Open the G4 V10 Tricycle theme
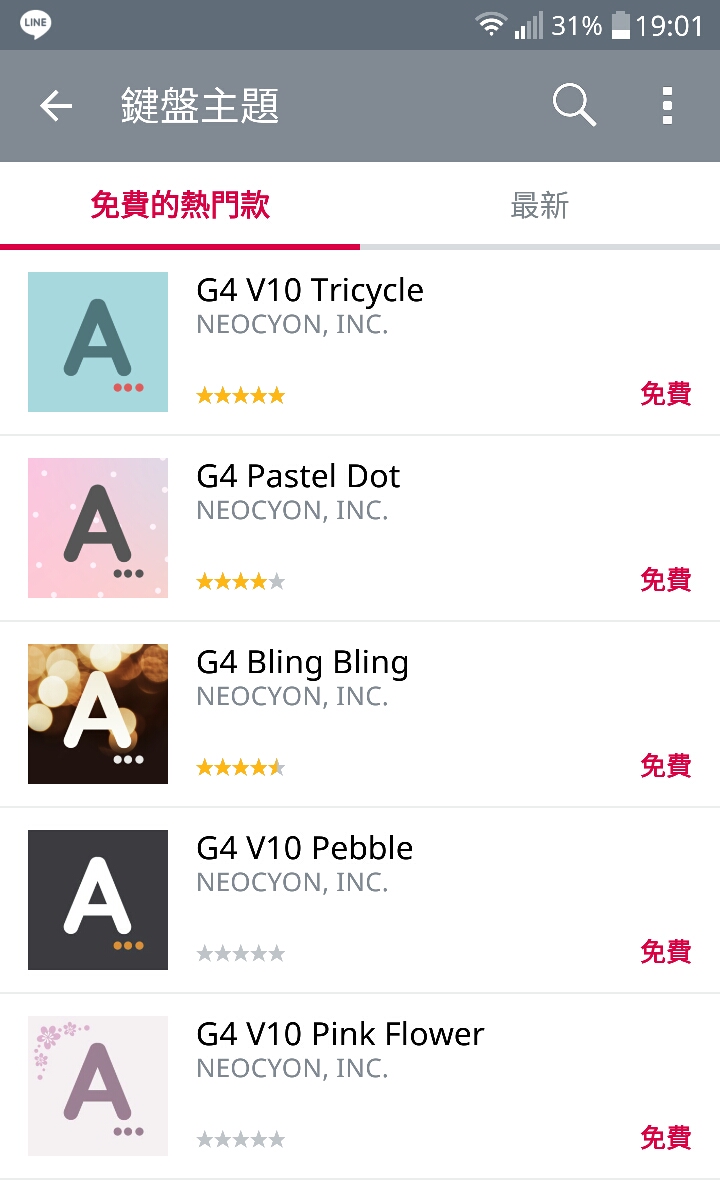 point(360,342)
